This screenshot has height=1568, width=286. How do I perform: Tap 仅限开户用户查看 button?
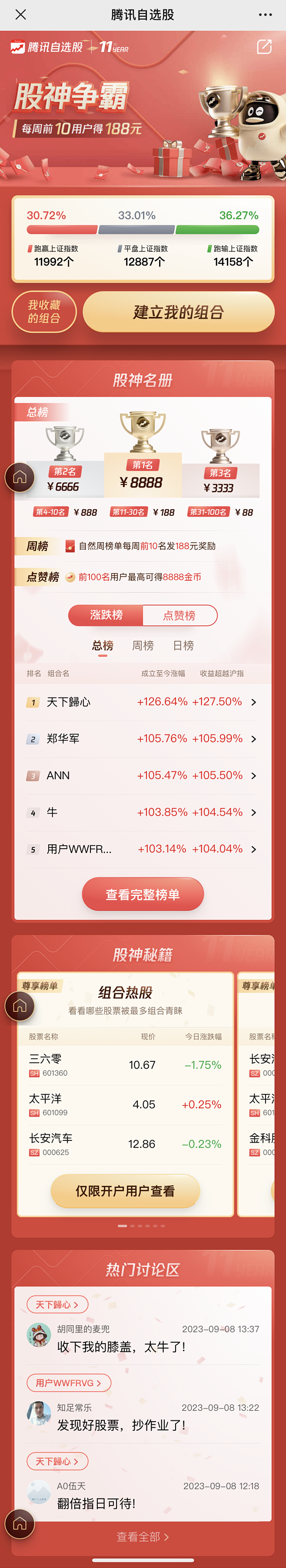(x=125, y=1191)
